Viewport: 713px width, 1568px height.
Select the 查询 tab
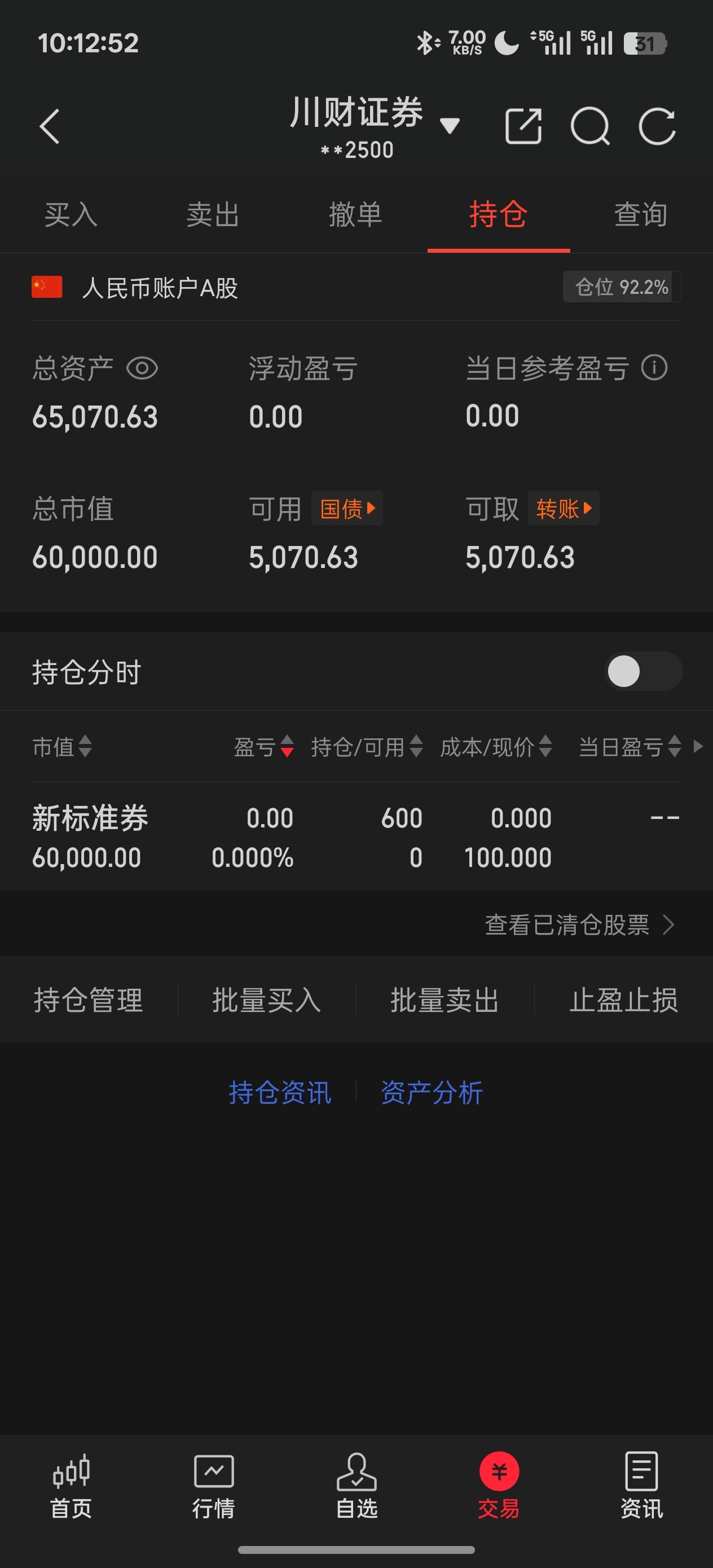point(641,215)
